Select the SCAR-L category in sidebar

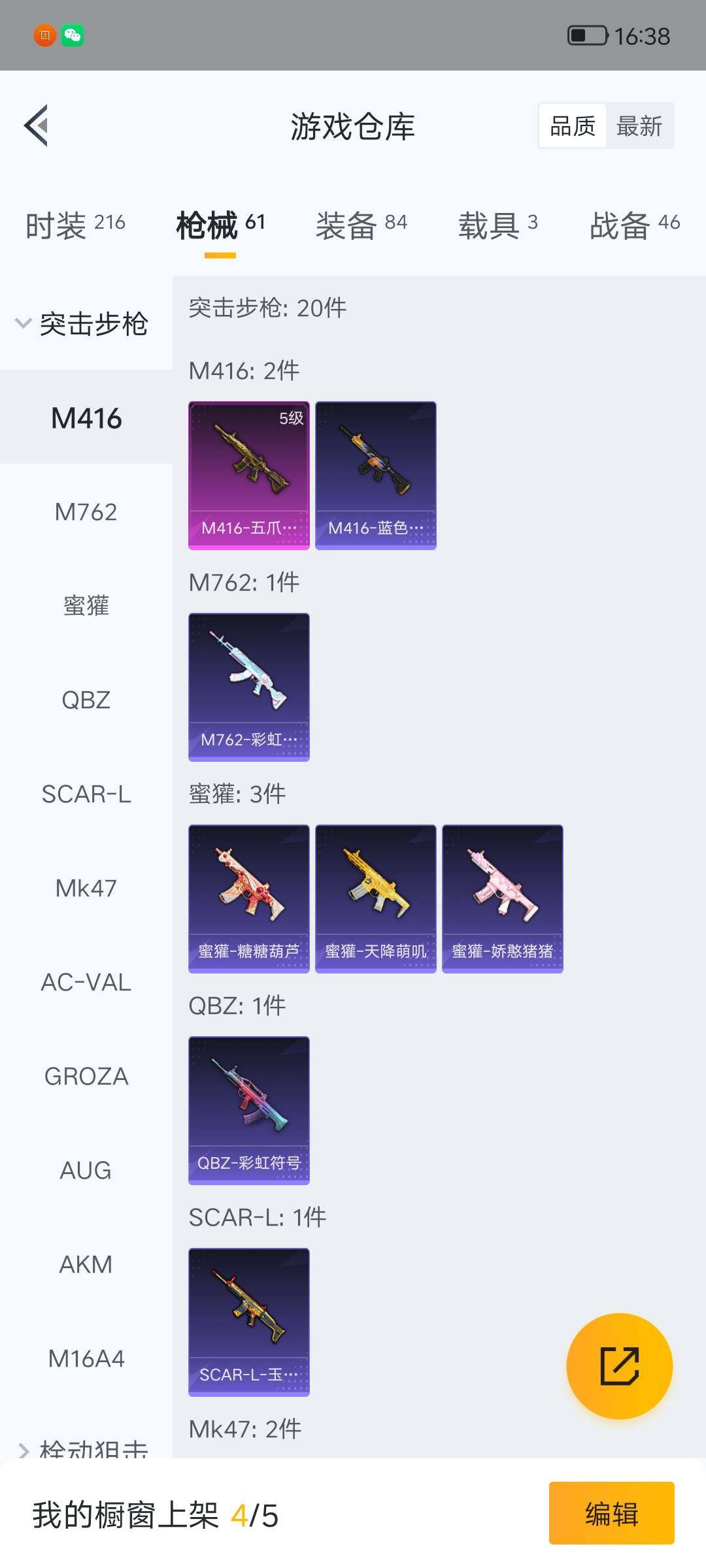point(86,794)
